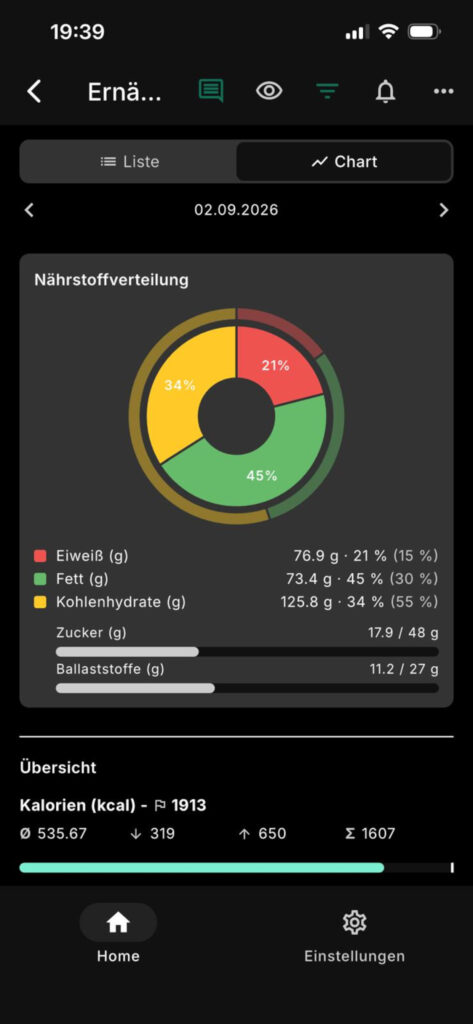Open the Home tab
Viewport: 473px width, 1024px height.
click(118, 934)
